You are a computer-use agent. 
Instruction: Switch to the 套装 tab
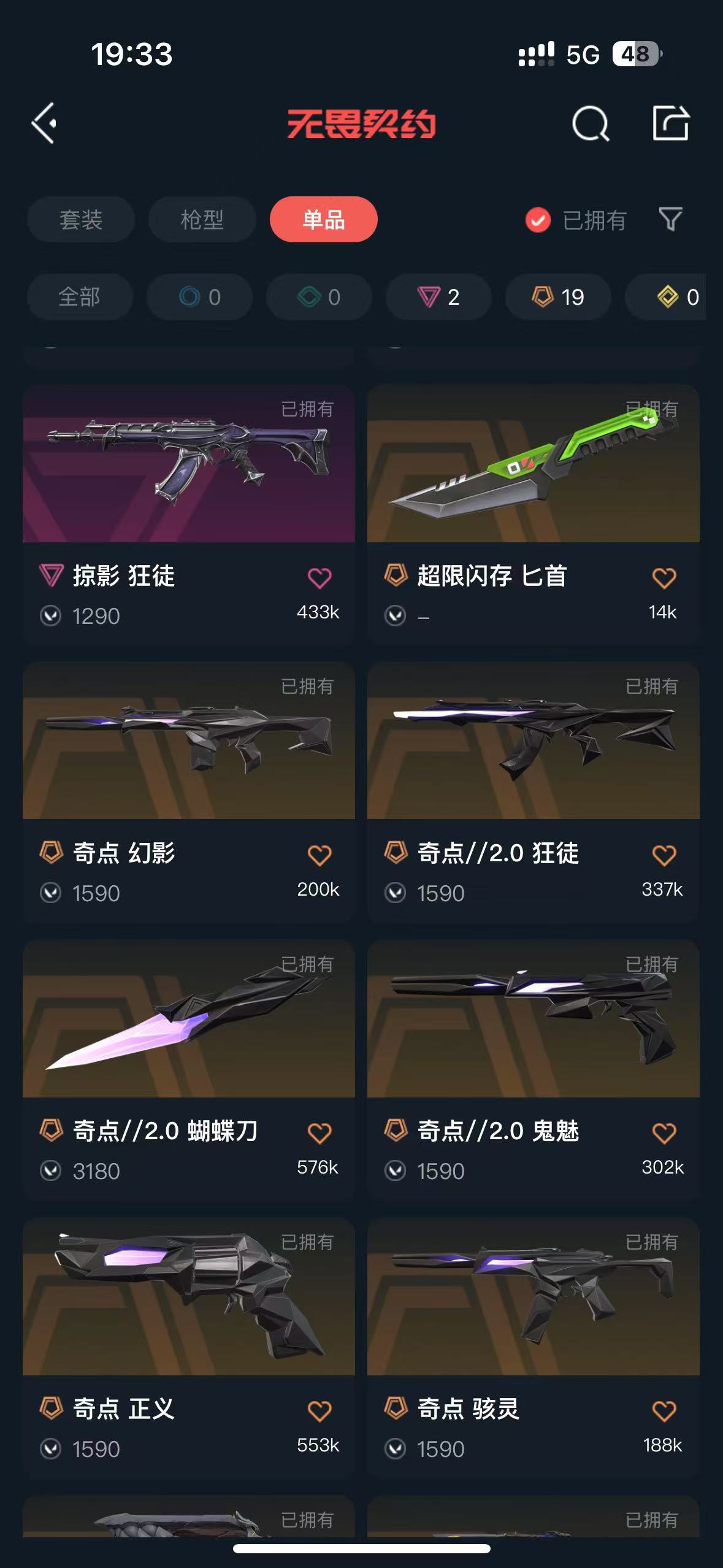click(x=80, y=220)
